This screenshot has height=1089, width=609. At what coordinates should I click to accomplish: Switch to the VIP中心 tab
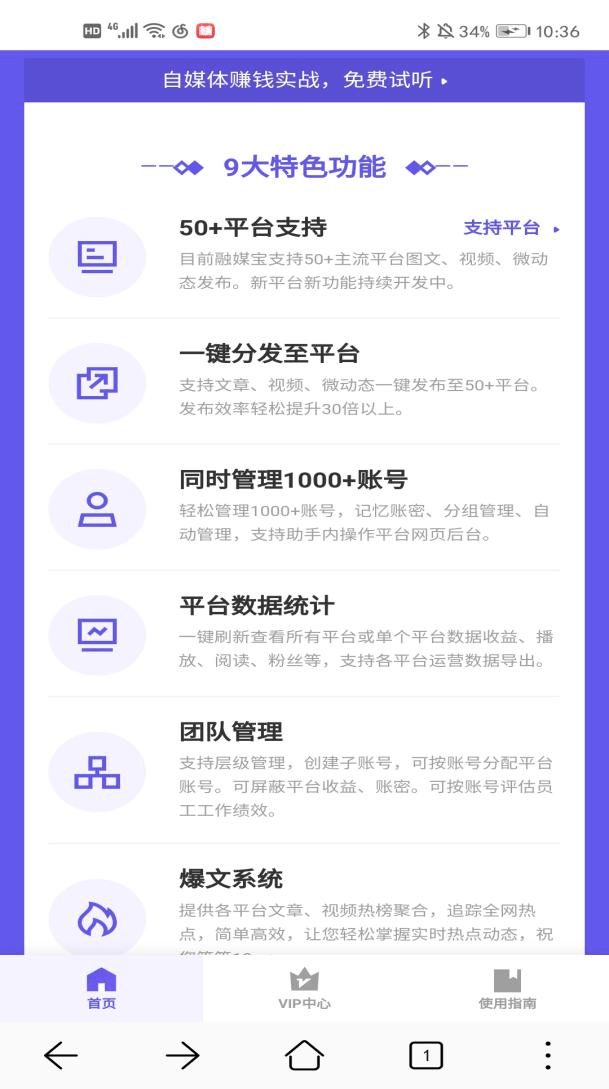click(x=304, y=988)
